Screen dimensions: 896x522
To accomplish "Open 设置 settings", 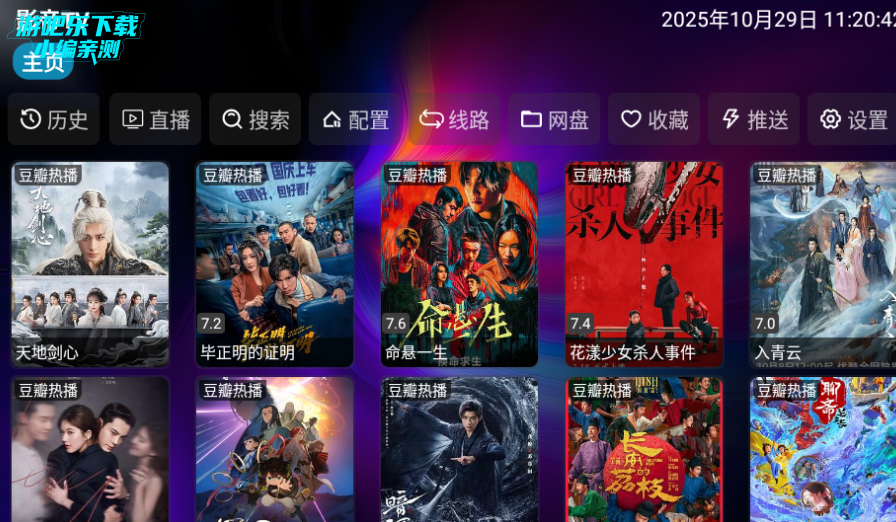I will click(x=852, y=120).
